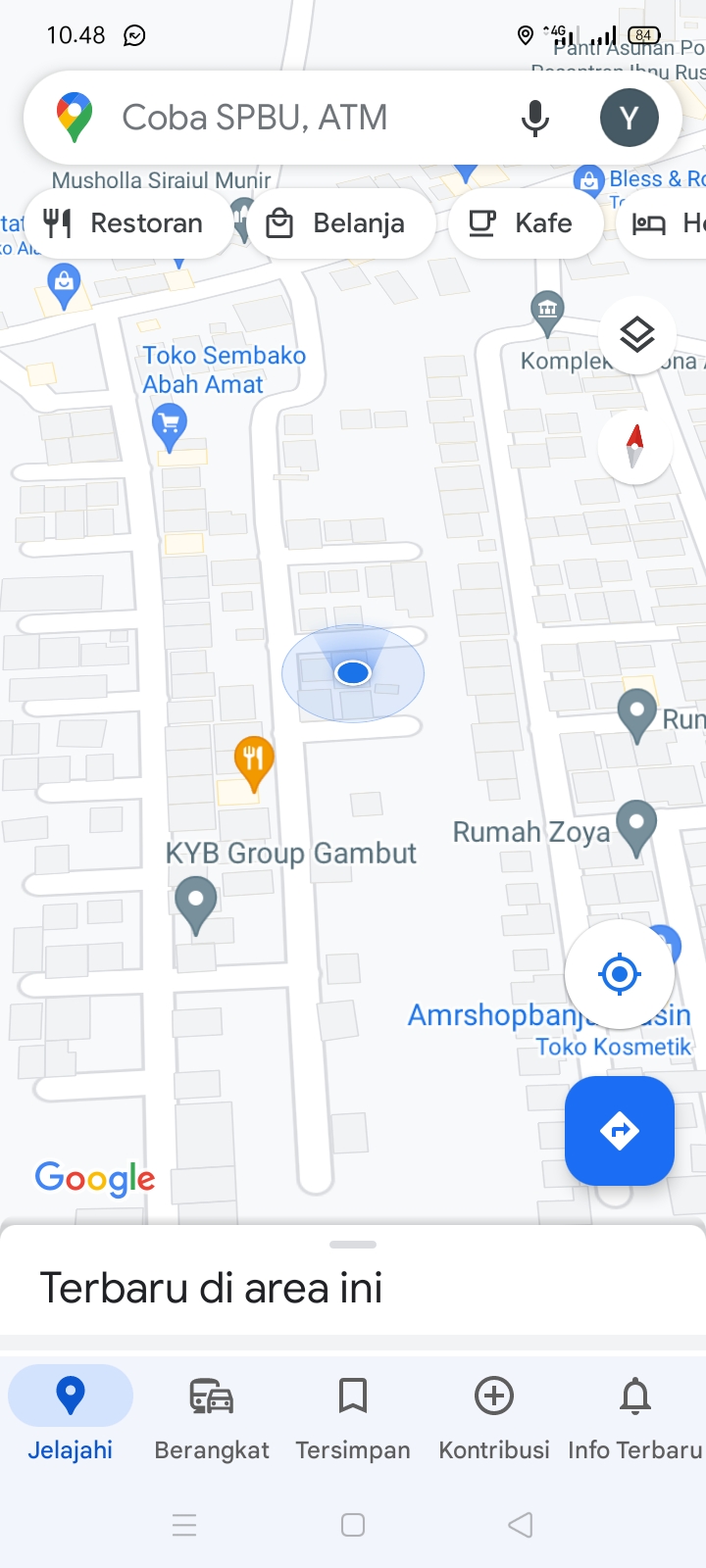The height and width of the screenshot is (1568, 706).
Task: Center the map on my location
Action: [619, 974]
